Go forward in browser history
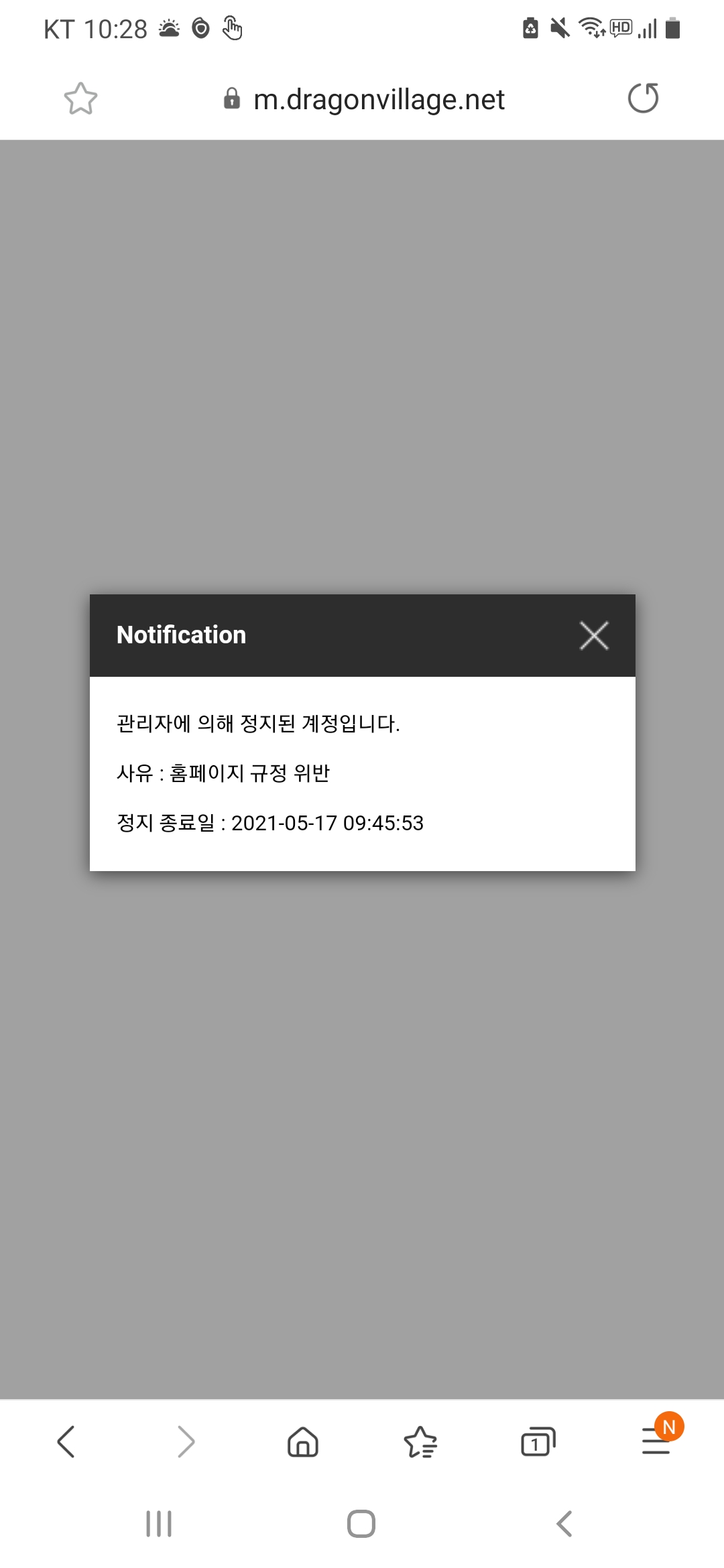Viewport: 724px width, 1568px height. tap(186, 1441)
